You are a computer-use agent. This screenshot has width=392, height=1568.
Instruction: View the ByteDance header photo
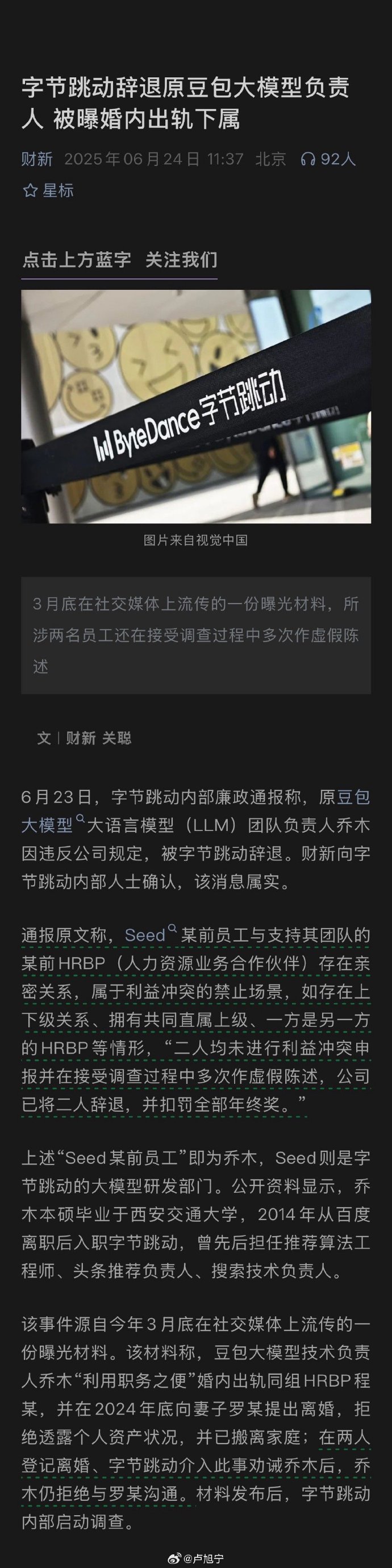coord(196,406)
